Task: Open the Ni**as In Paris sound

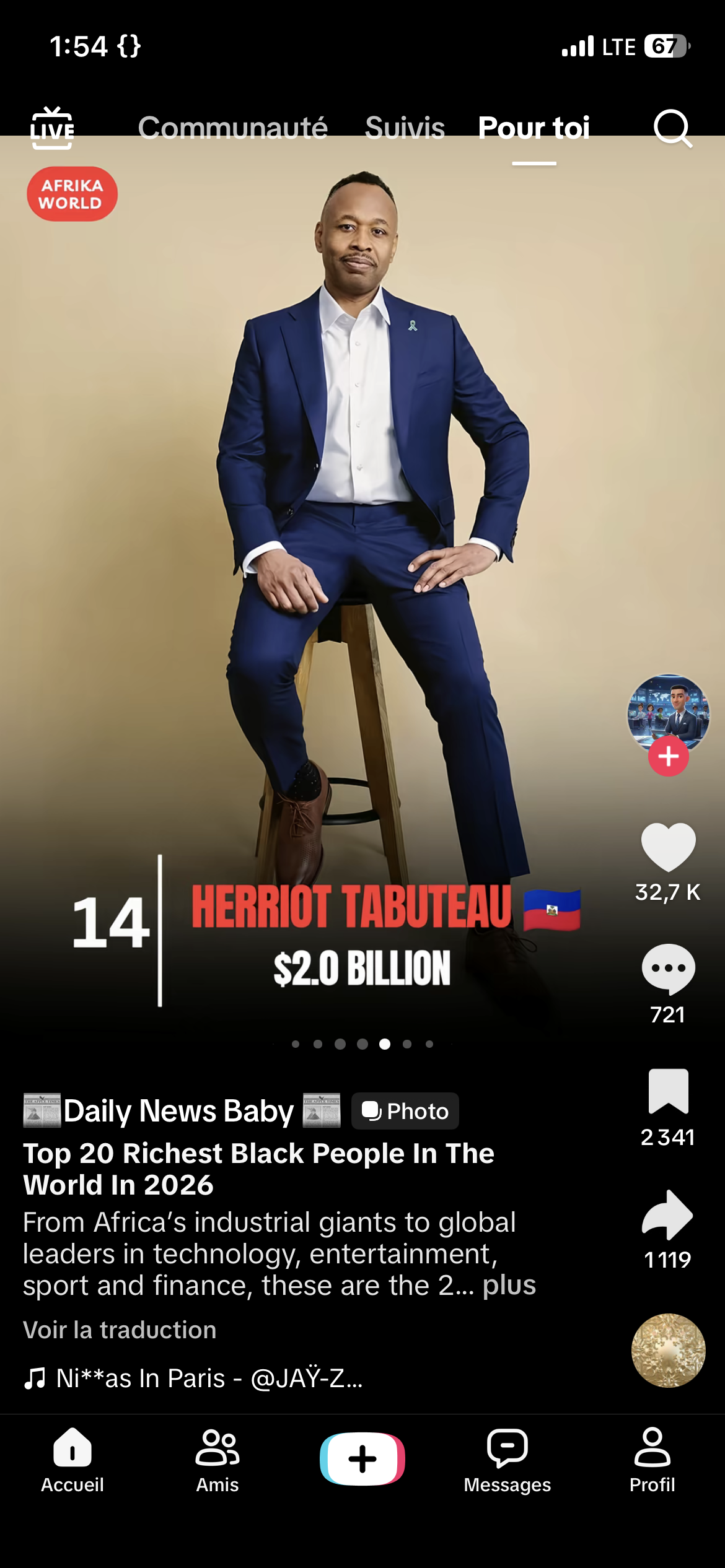Action: (193, 1379)
